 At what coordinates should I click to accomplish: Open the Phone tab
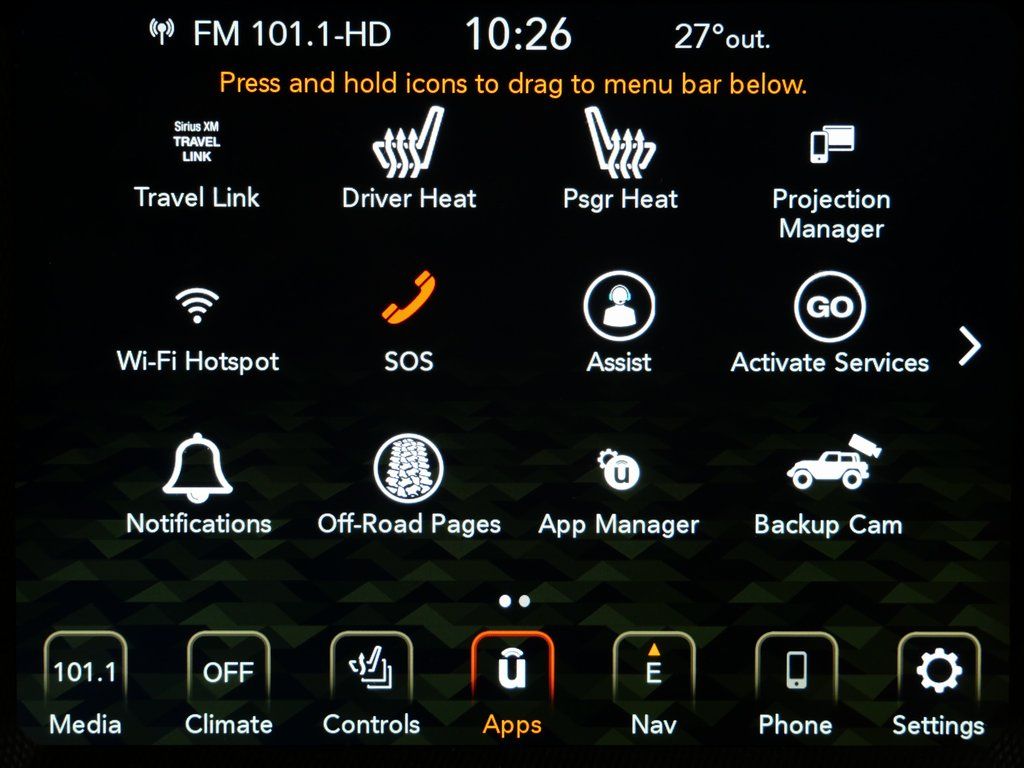[795, 688]
